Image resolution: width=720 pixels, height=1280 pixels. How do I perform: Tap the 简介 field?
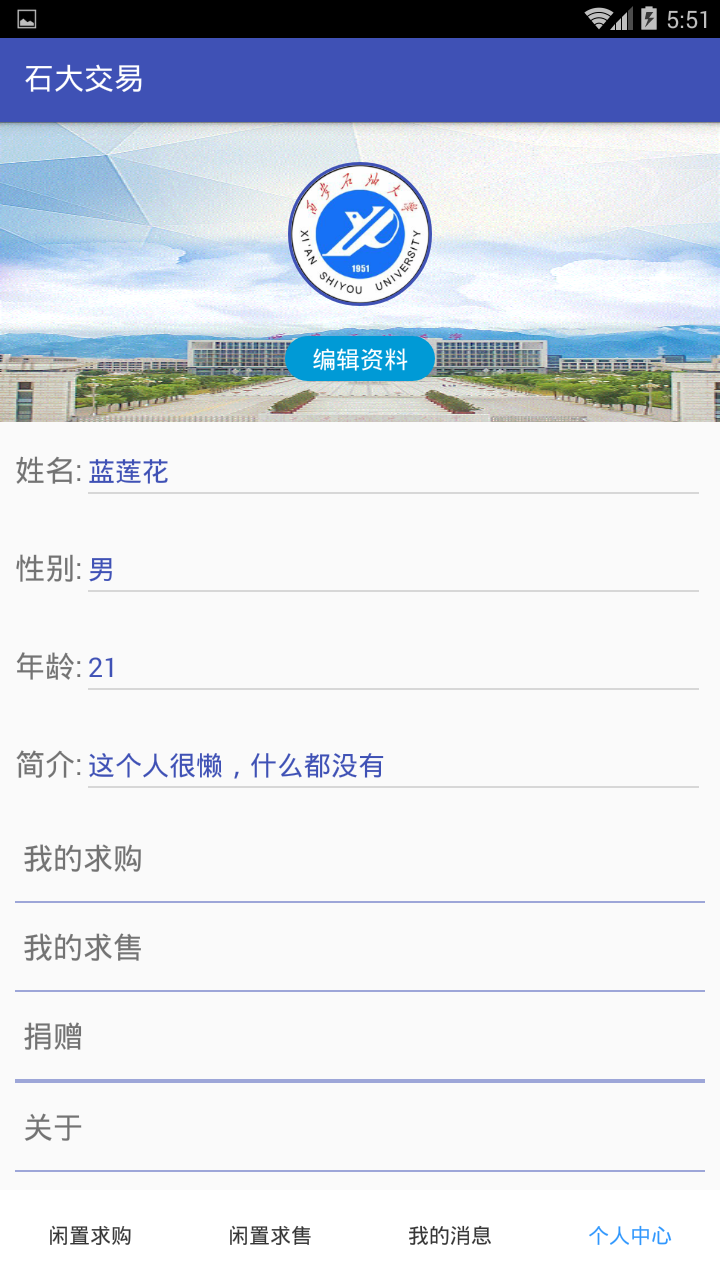click(x=392, y=766)
